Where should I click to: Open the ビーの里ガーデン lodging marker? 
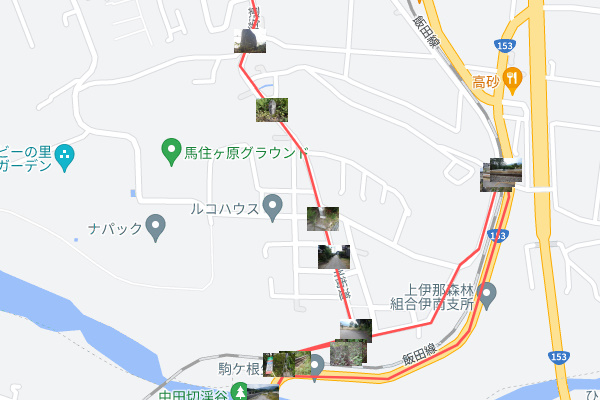coord(65,156)
